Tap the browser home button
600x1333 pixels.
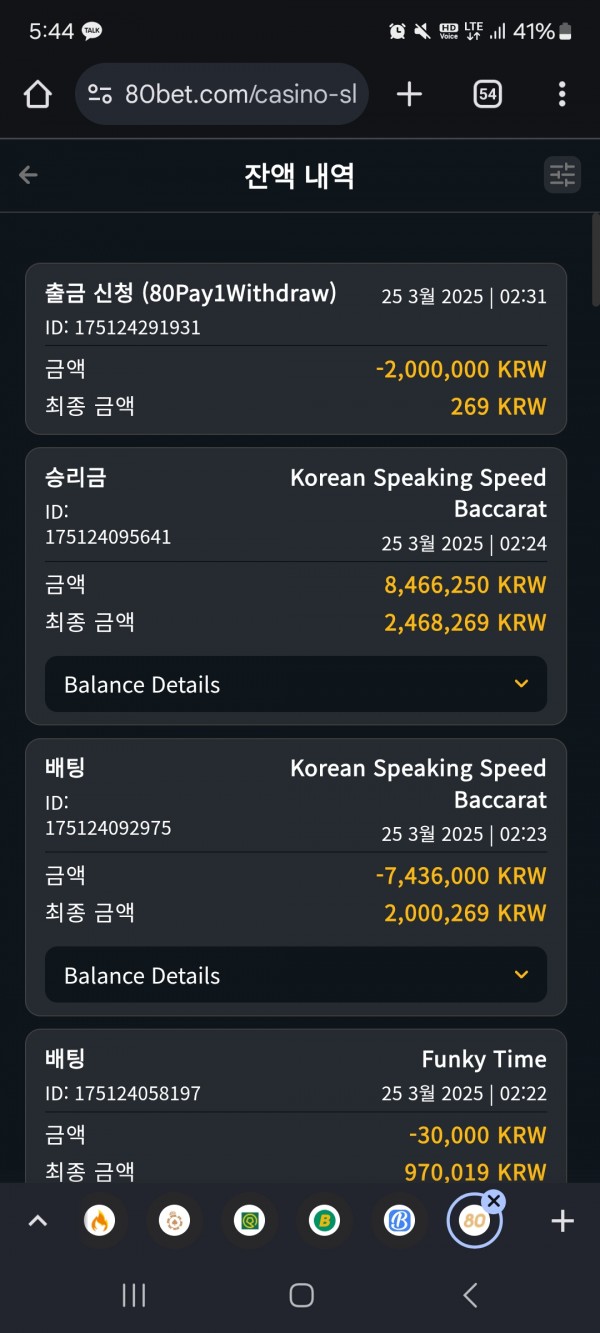pyautogui.click(x=37, y=95)
